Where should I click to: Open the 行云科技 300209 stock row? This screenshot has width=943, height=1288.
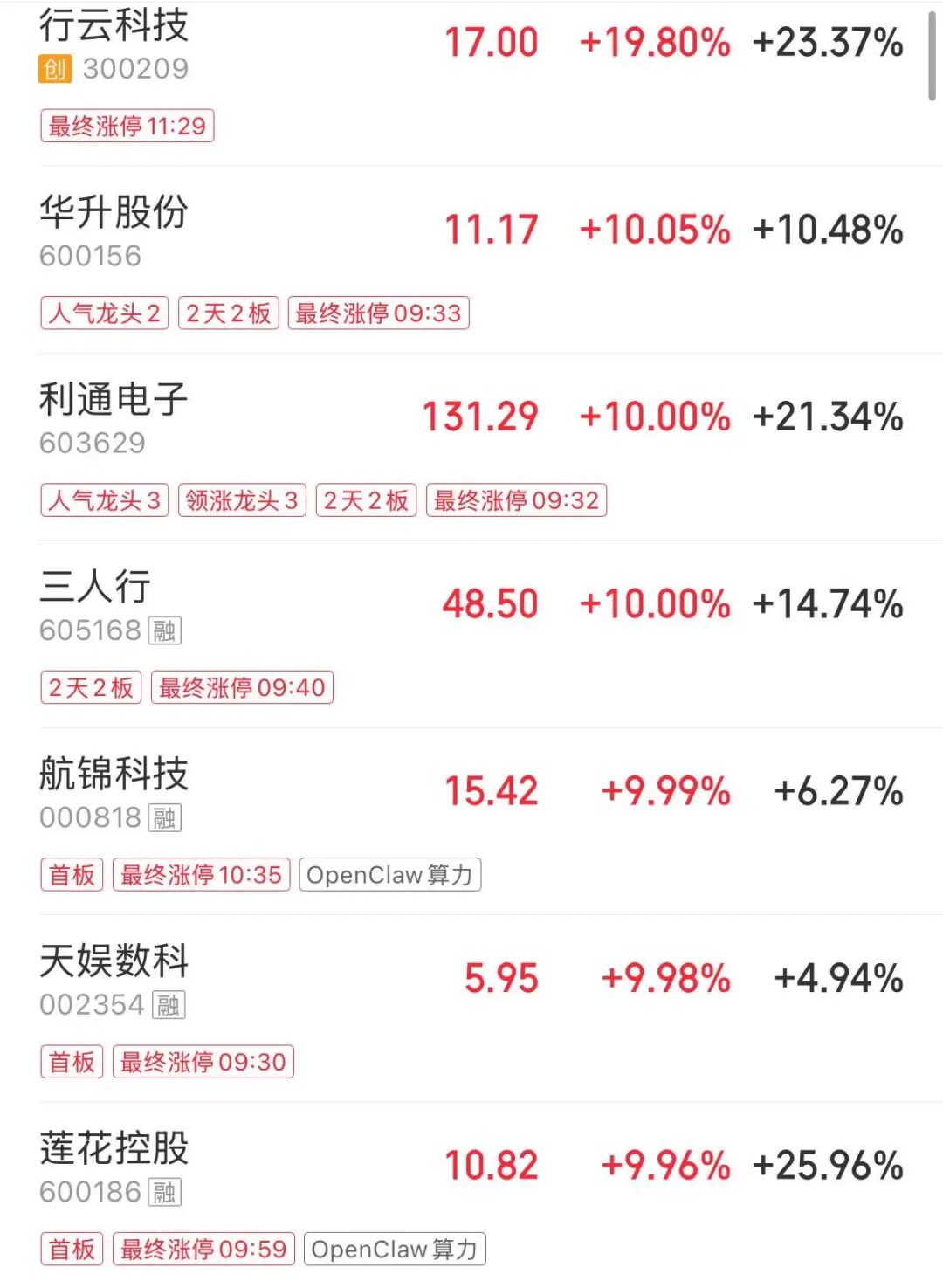(x=114, y=44)
